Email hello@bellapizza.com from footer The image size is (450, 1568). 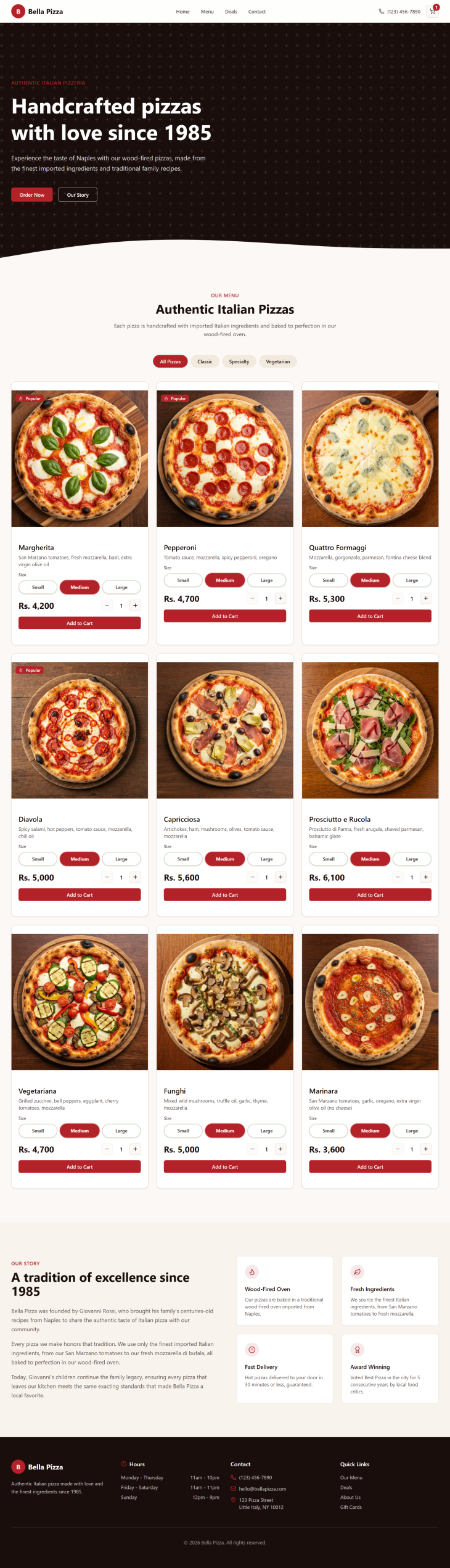(x=263, y=1489)
